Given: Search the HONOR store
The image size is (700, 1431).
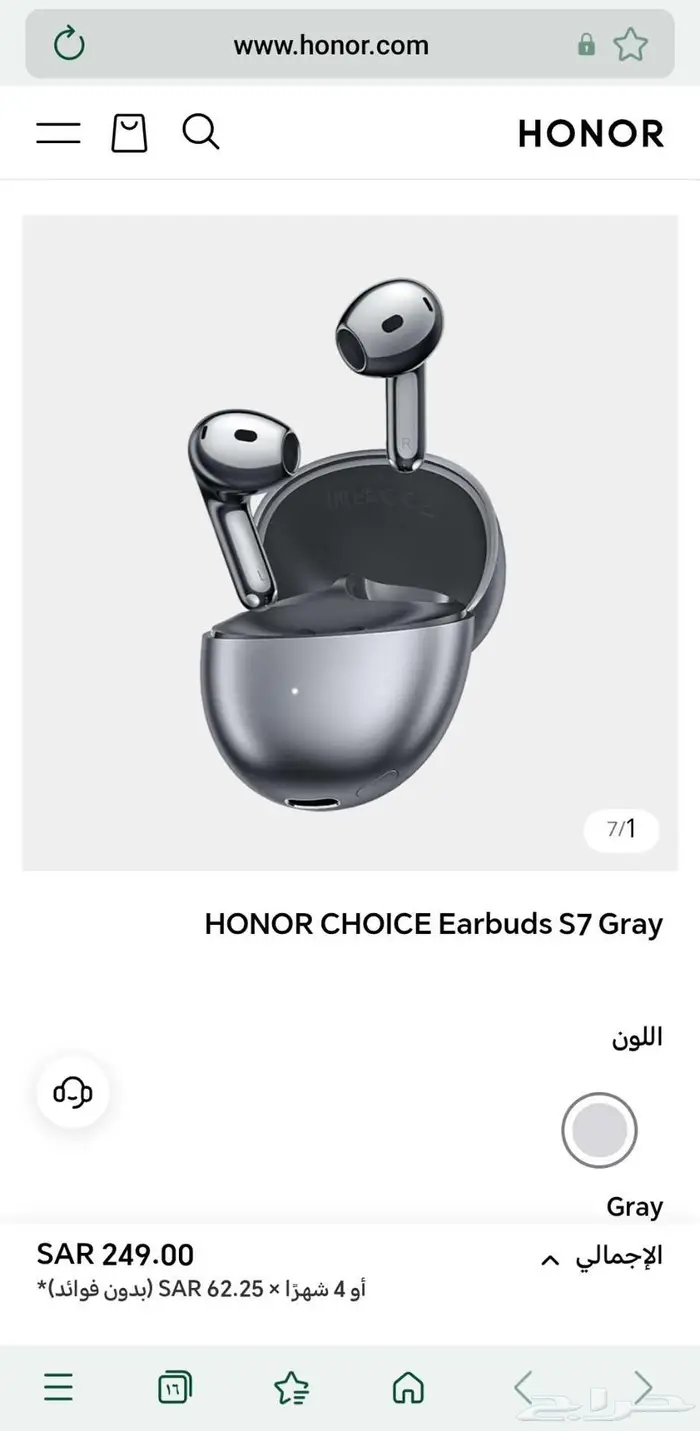Looking at the screenshot, I should point(201,132).
